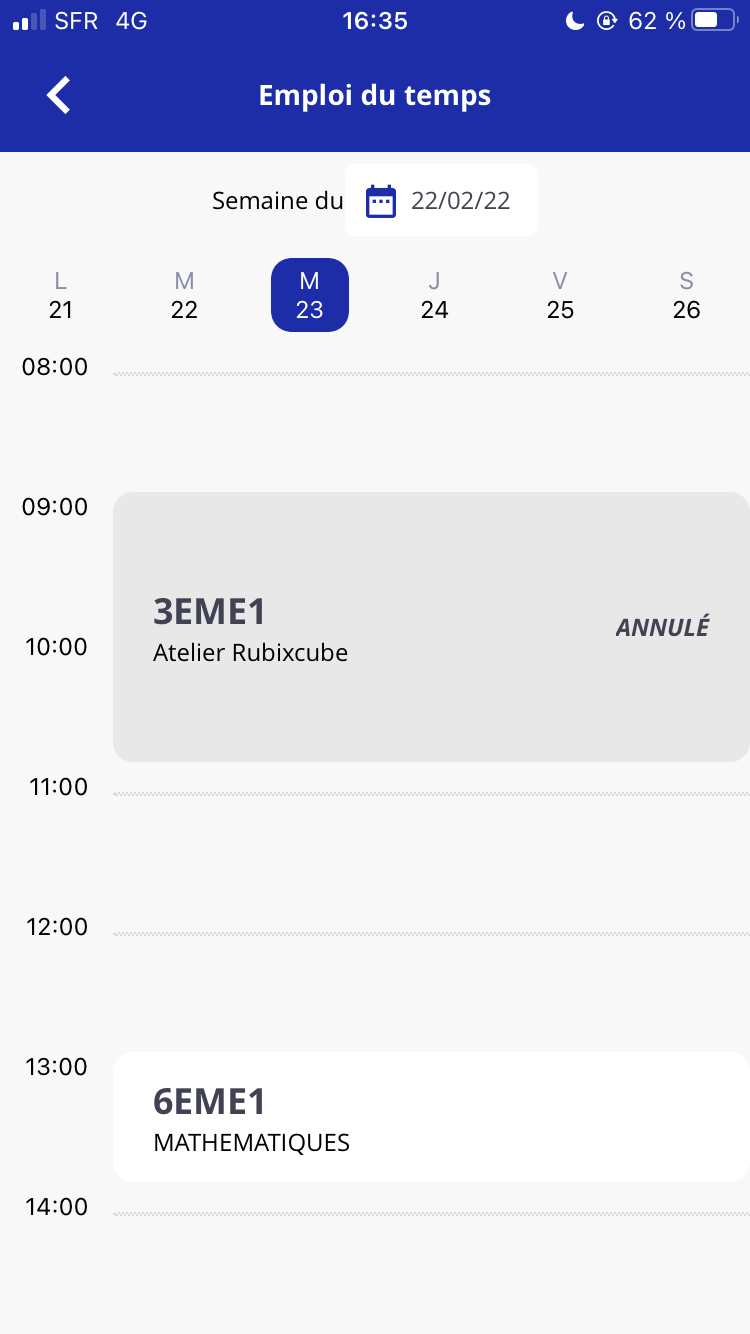
Task: Select Wednesday 23
Action: [x=310, y=296]
